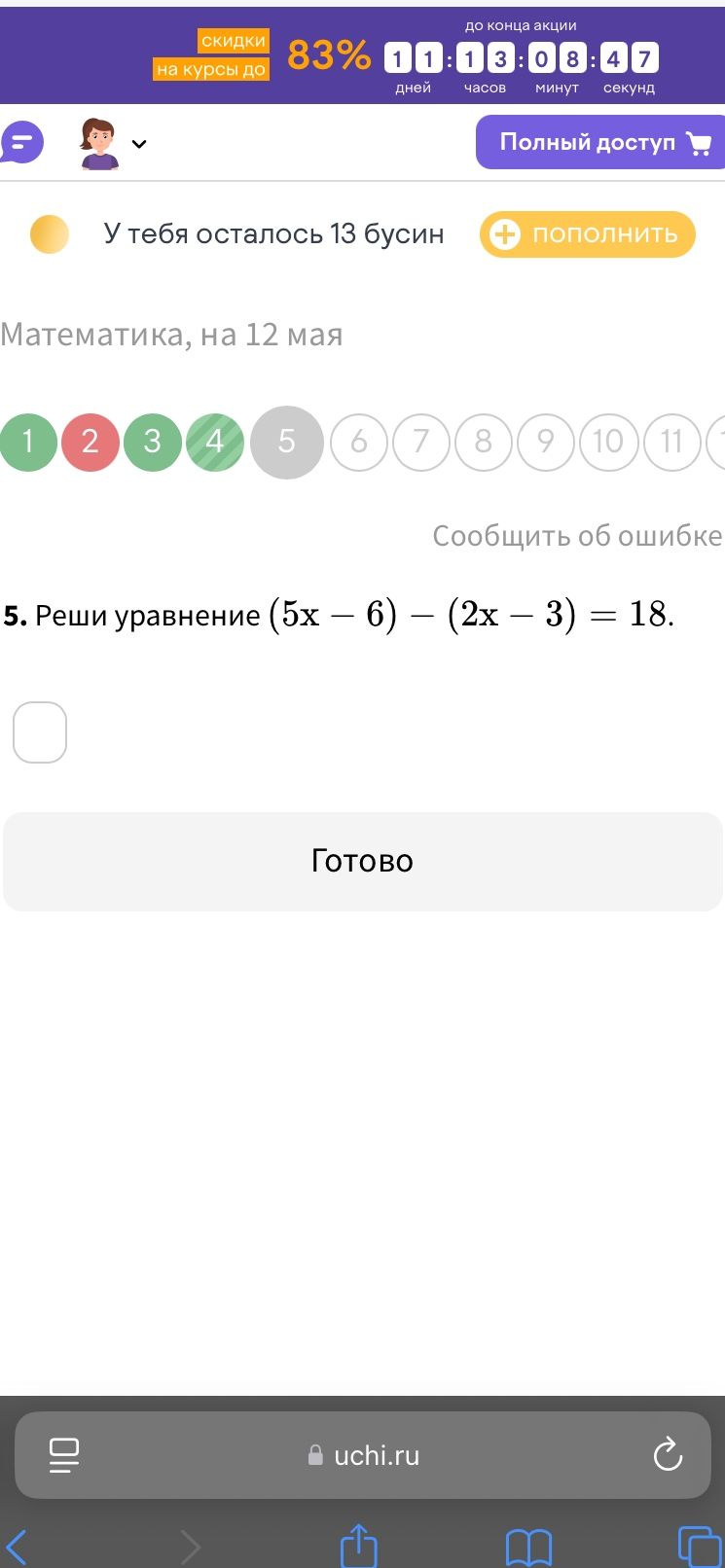Jump to question 6
Screen dimensions: 725x1568
pyautogui.click(x=359, y=442)
